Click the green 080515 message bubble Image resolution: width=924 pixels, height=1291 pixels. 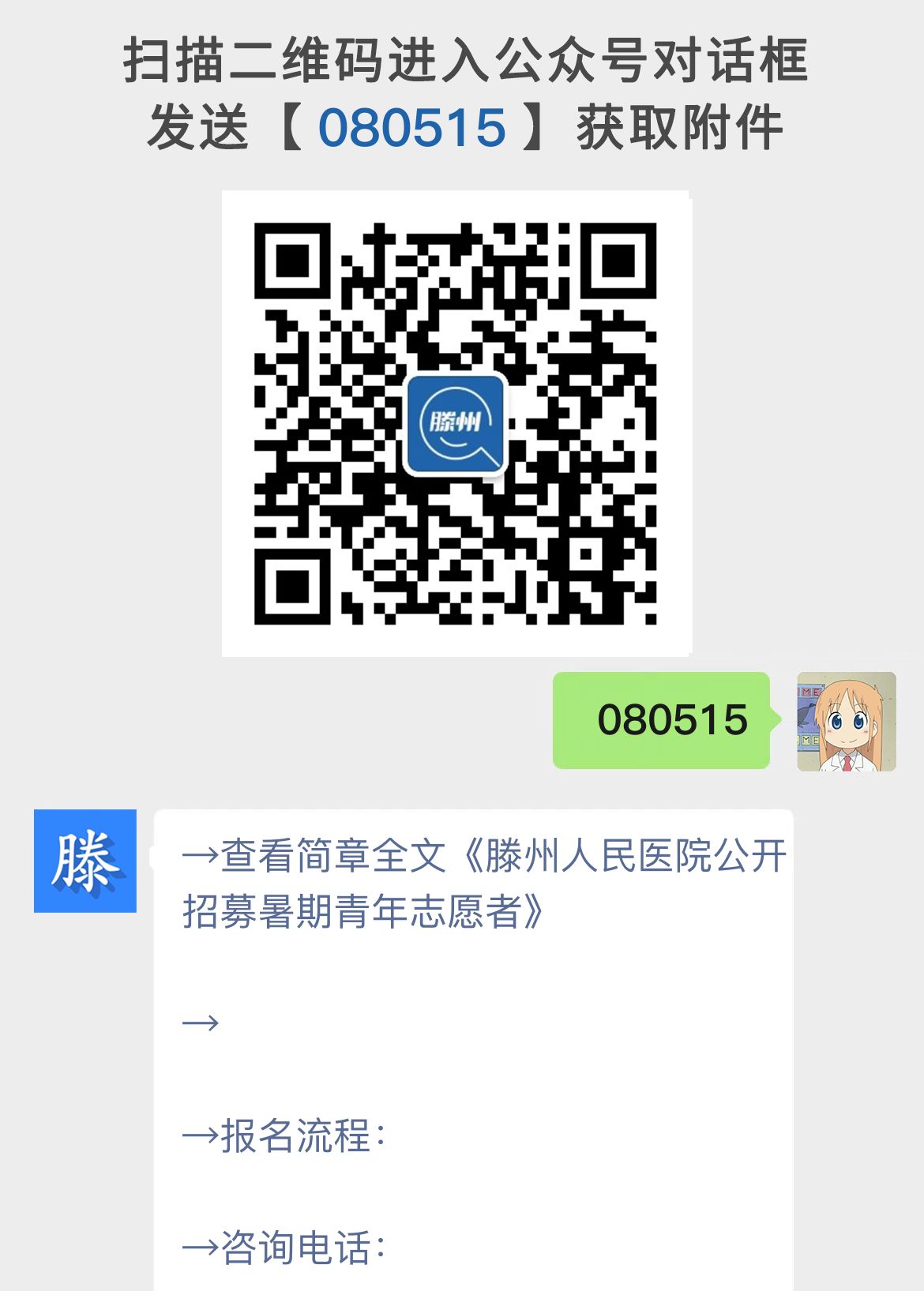[662, 720]
